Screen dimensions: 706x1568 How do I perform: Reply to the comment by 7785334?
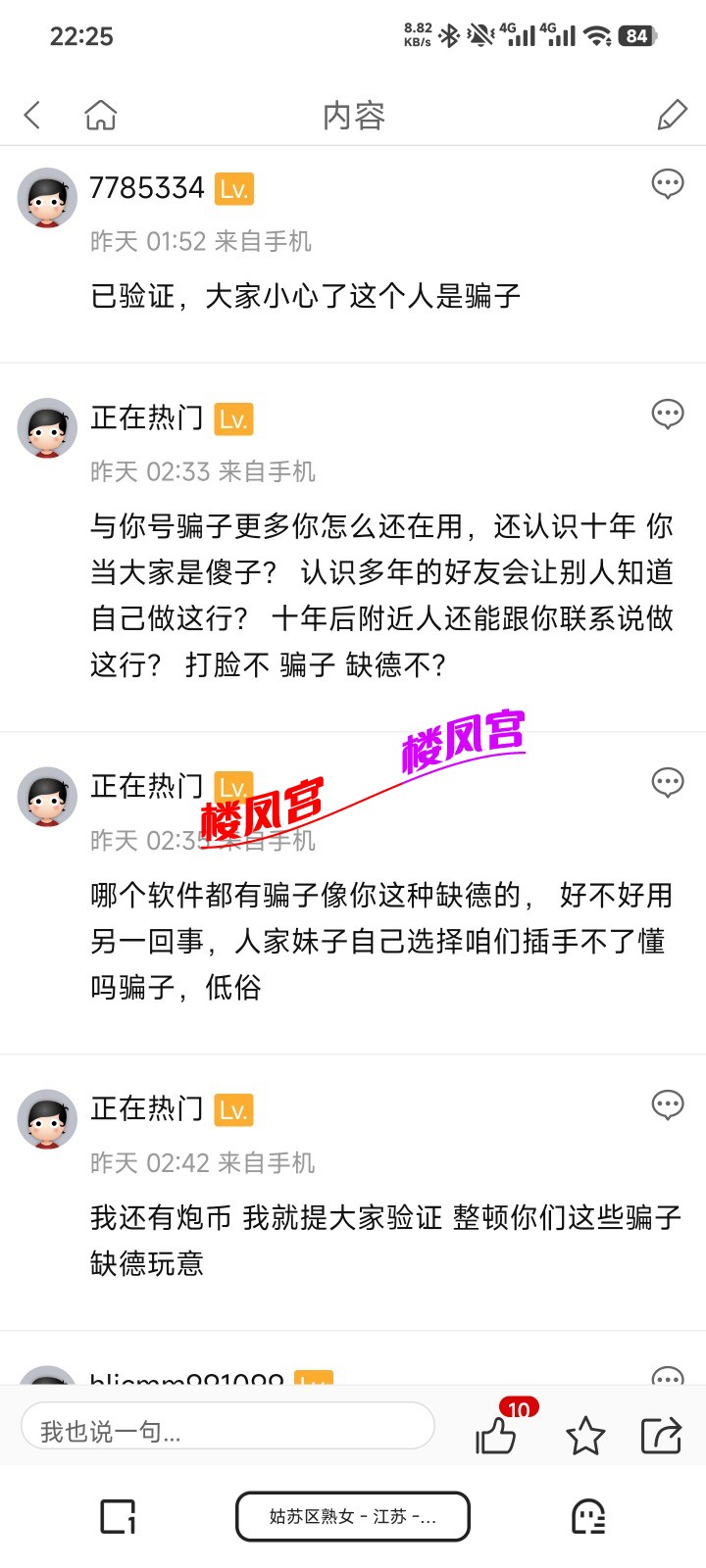668,184
